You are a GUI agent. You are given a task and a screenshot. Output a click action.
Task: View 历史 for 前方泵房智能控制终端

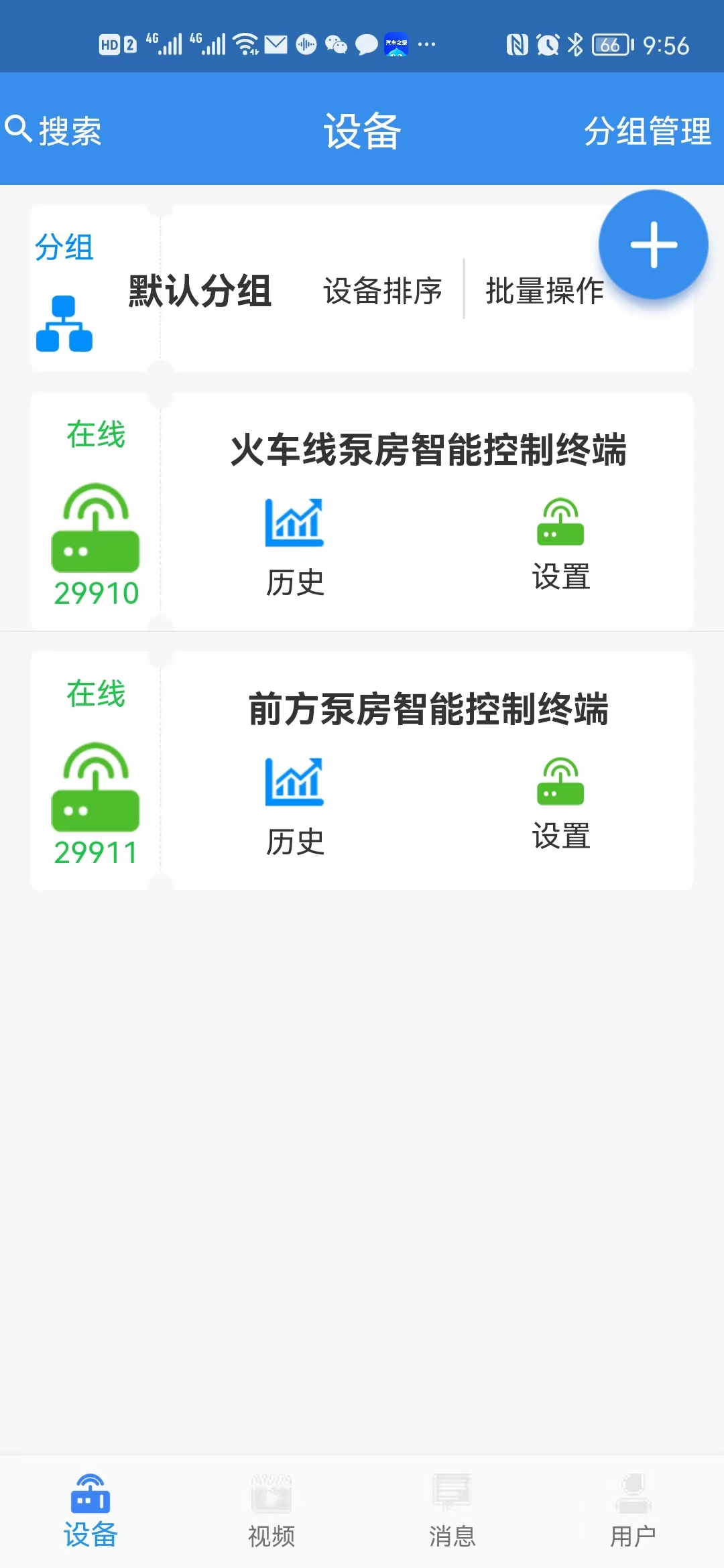pyautogui.click(x=295, y=807)
